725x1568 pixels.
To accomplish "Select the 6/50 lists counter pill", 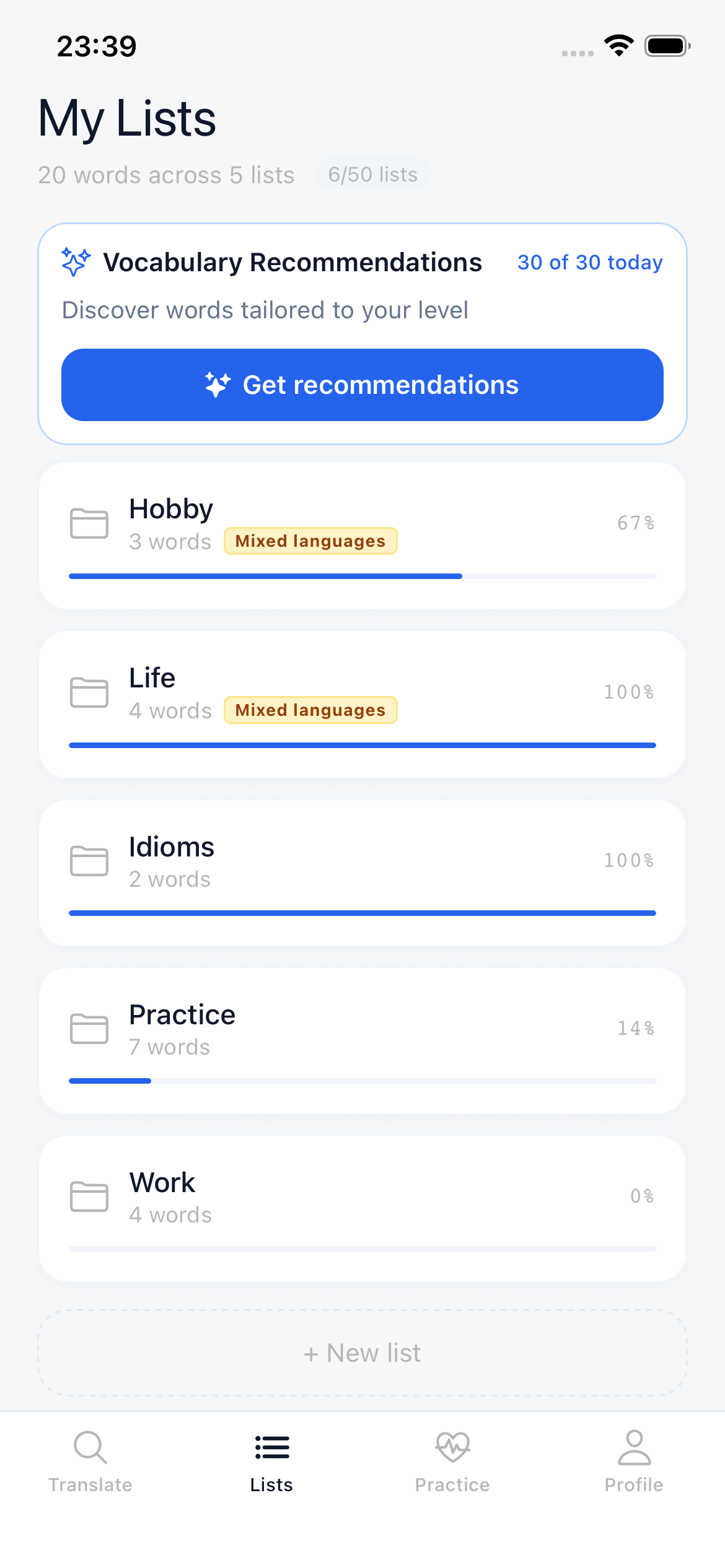I will point(372,174).
